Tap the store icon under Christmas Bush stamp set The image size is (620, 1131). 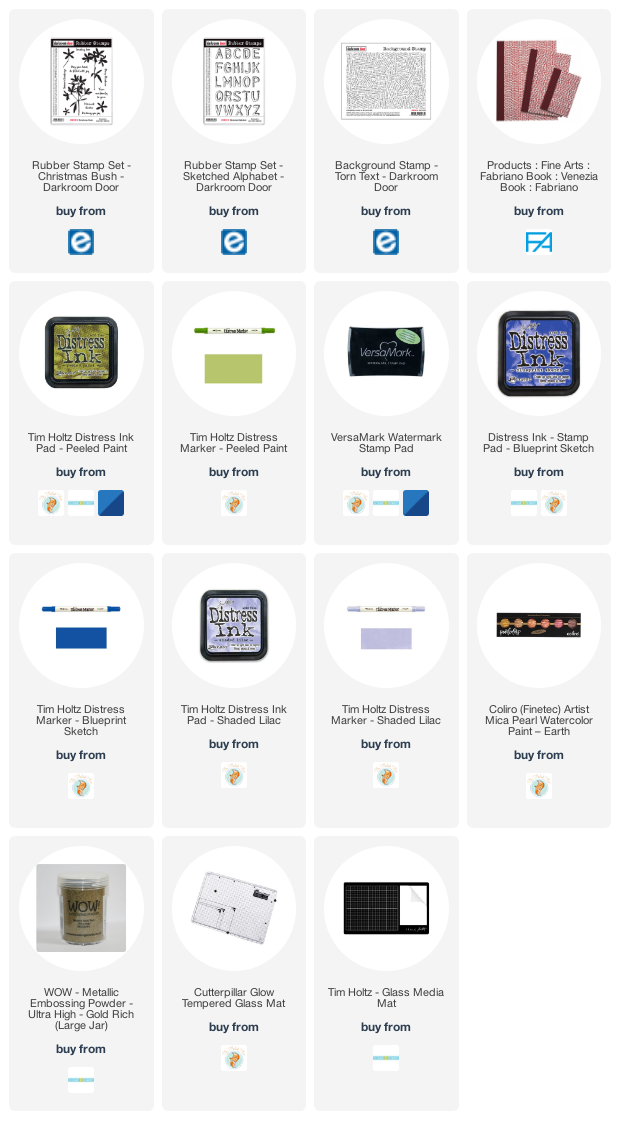coord(81,242)
